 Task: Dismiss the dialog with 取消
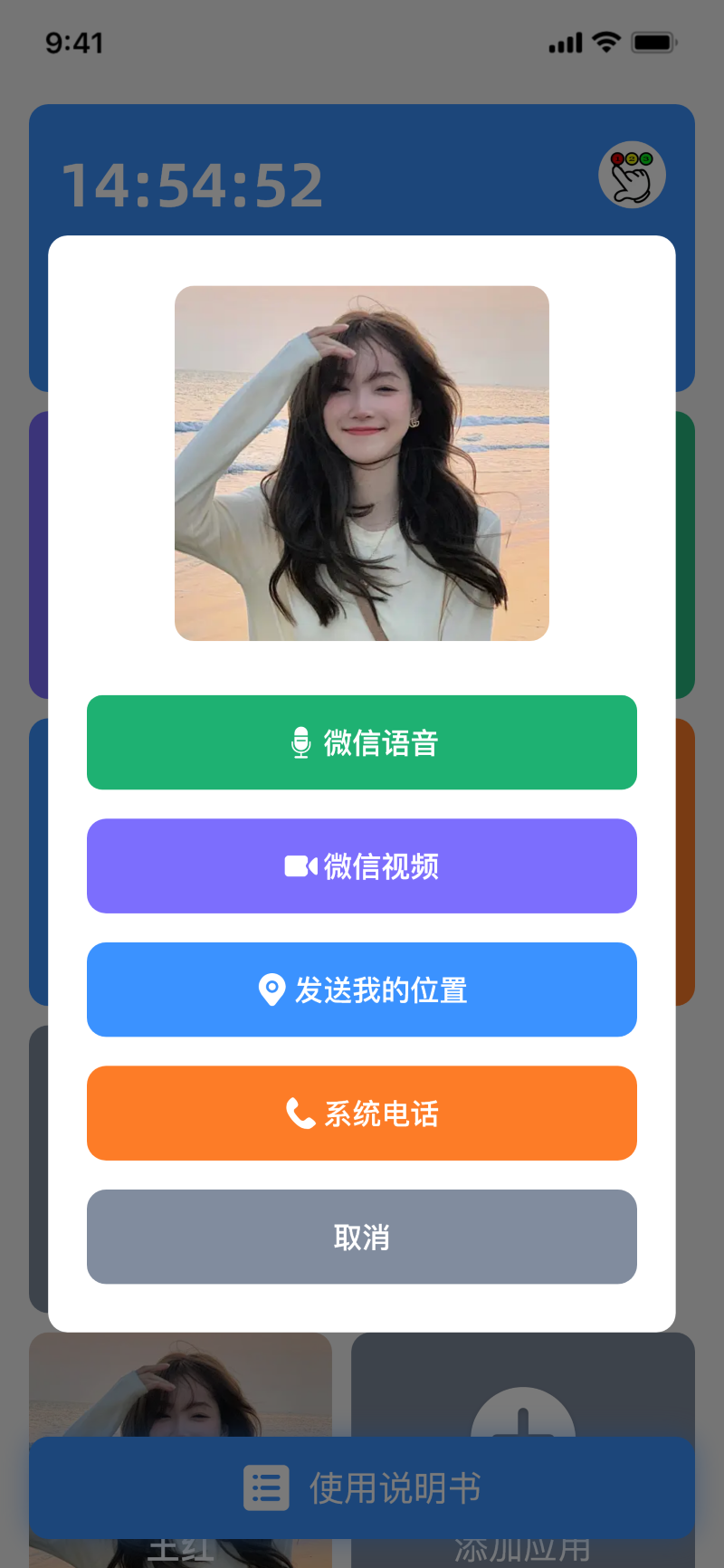pos(362,1237)
